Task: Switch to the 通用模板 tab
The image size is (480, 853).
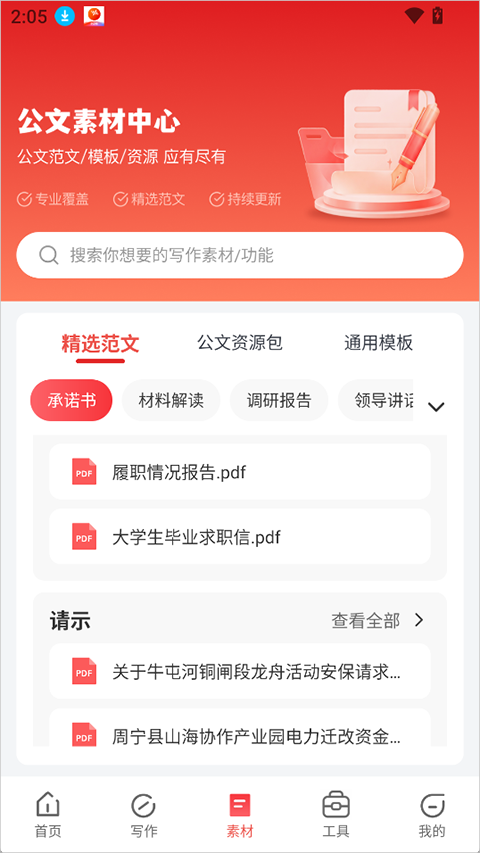Action: coord(378,343)
